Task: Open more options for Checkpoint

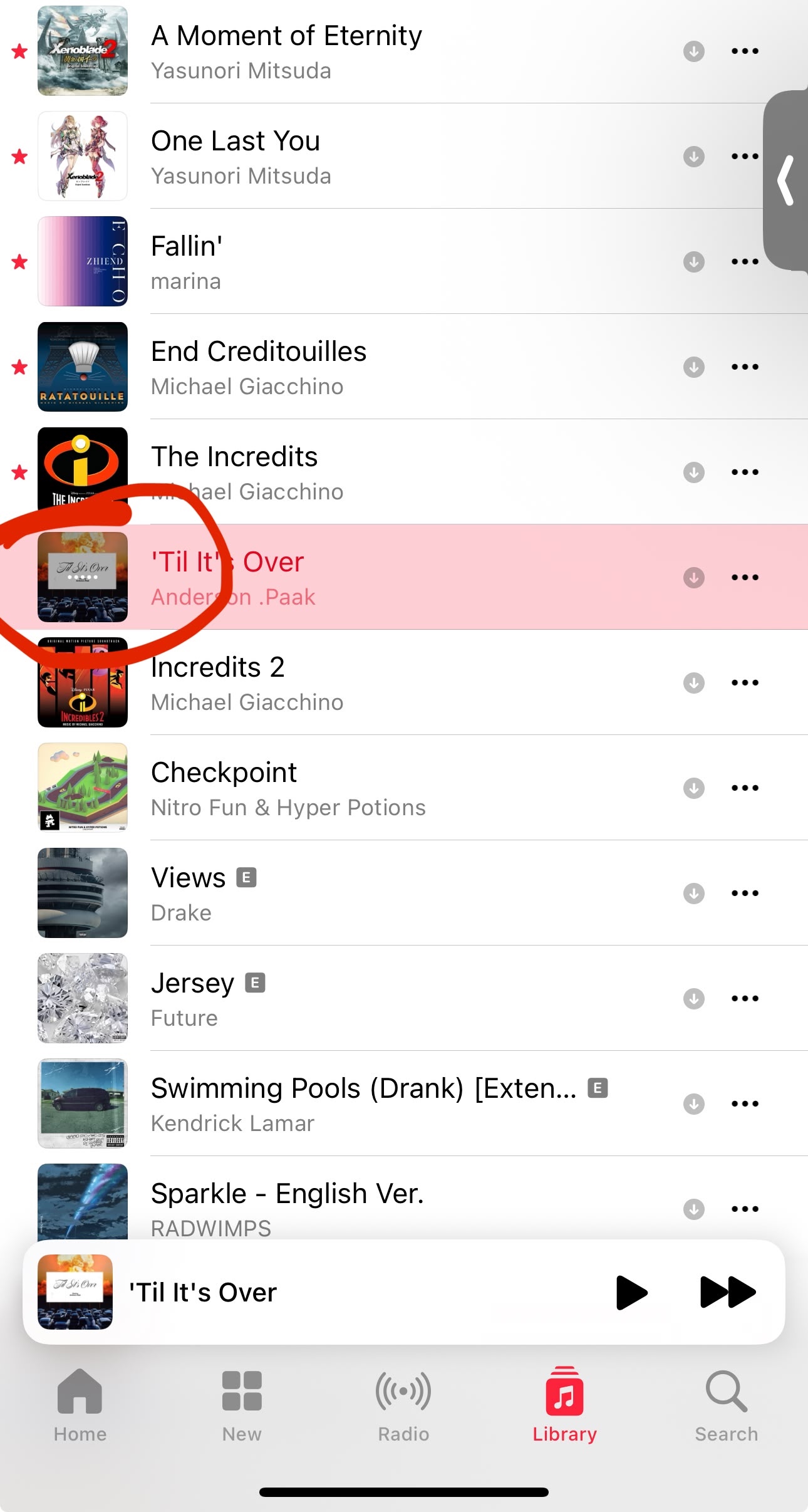Action: pos(745,788)
